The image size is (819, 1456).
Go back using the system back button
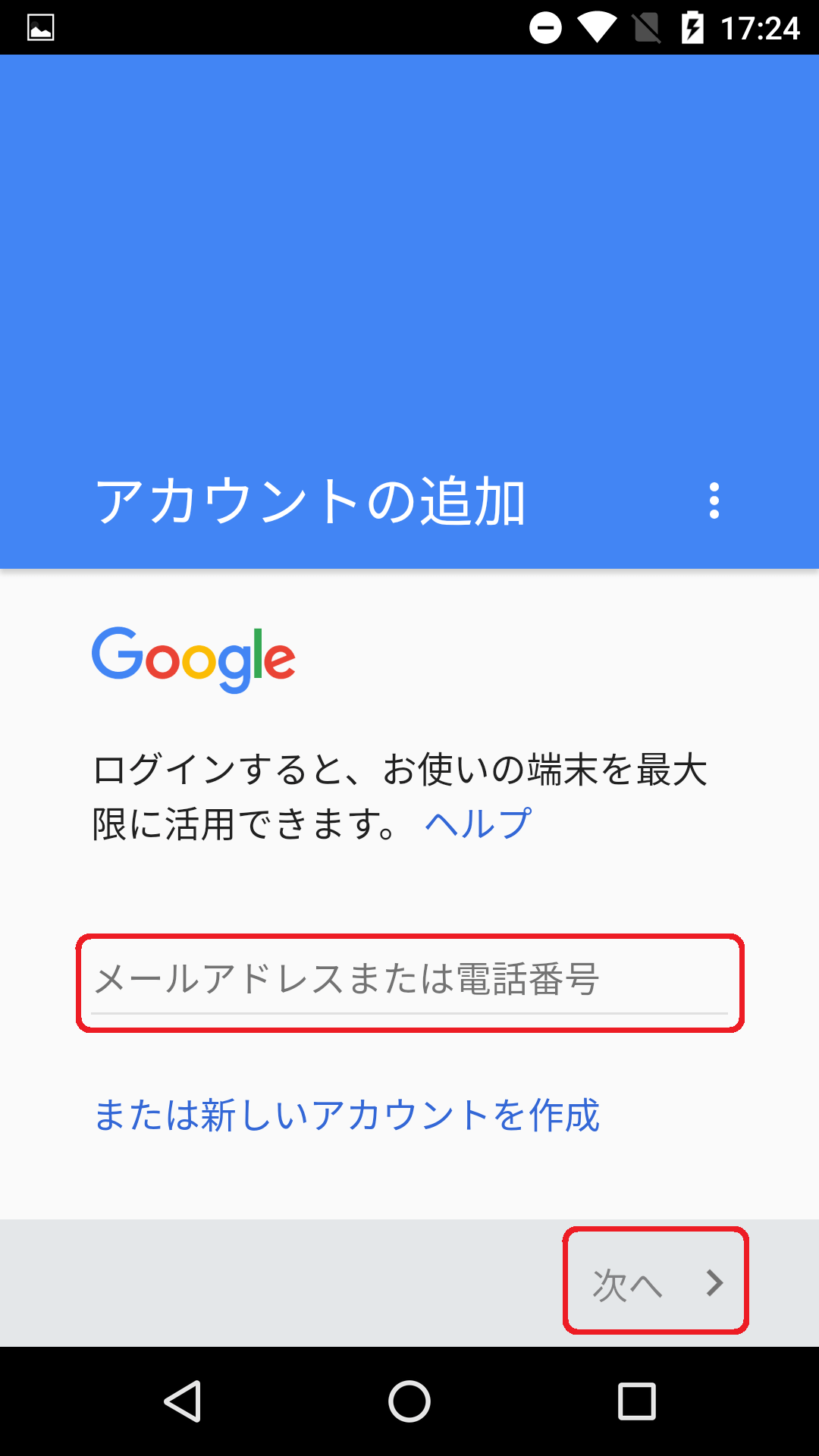point(183,1401)
